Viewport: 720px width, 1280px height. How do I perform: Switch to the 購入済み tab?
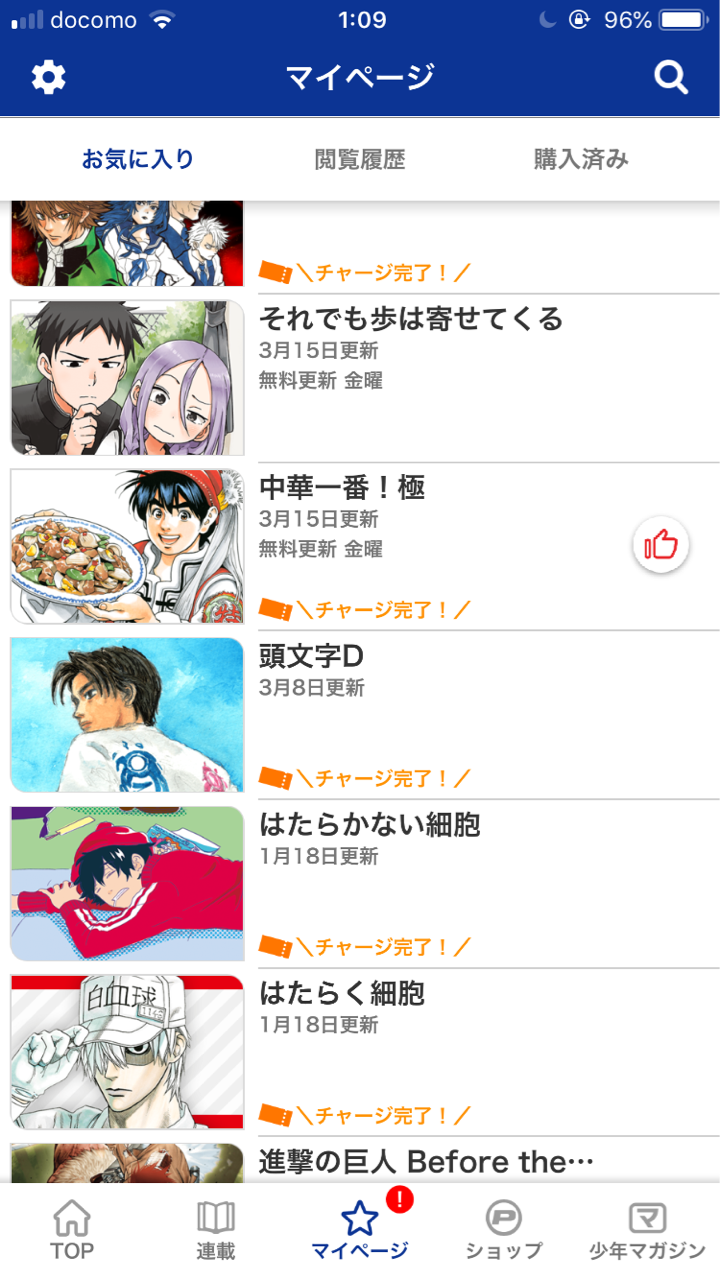pos(581,159)
